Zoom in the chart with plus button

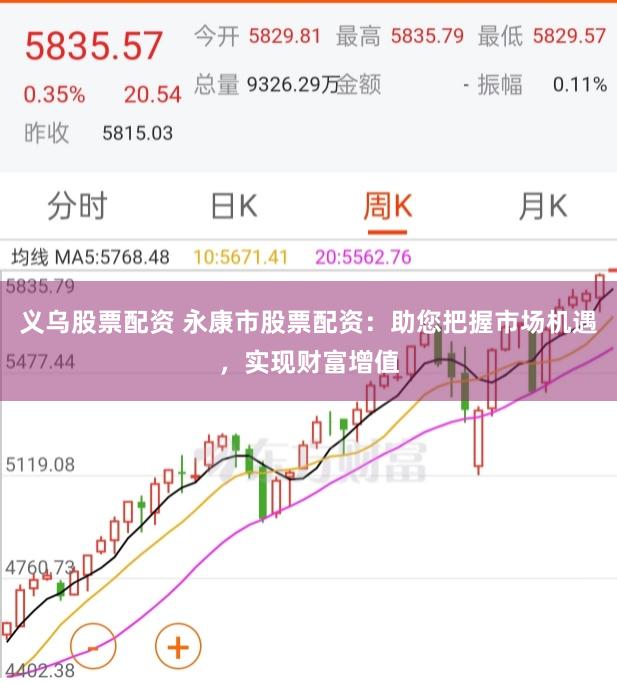[178, 647]
